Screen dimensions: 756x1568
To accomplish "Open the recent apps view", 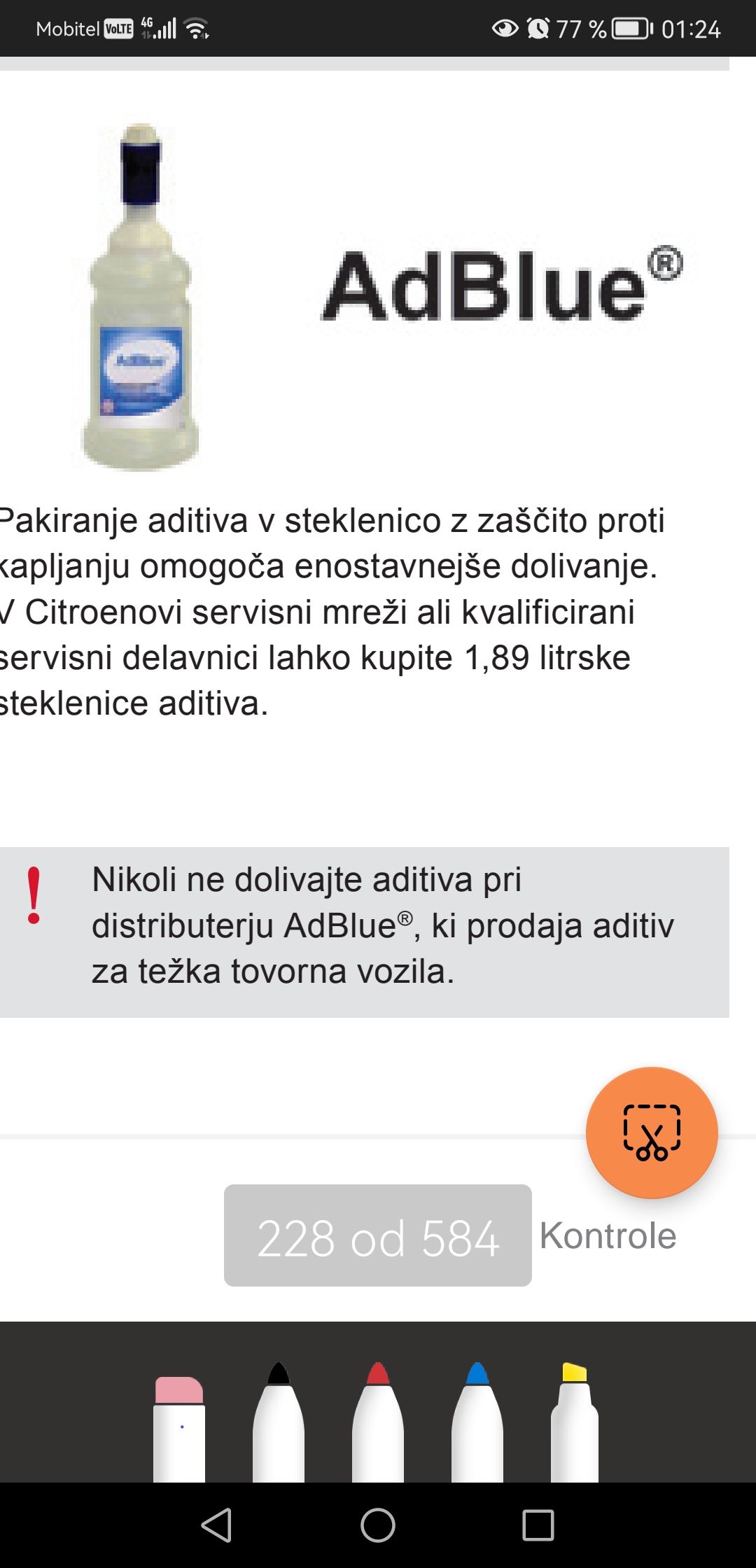I will (x=538, y=1525).
